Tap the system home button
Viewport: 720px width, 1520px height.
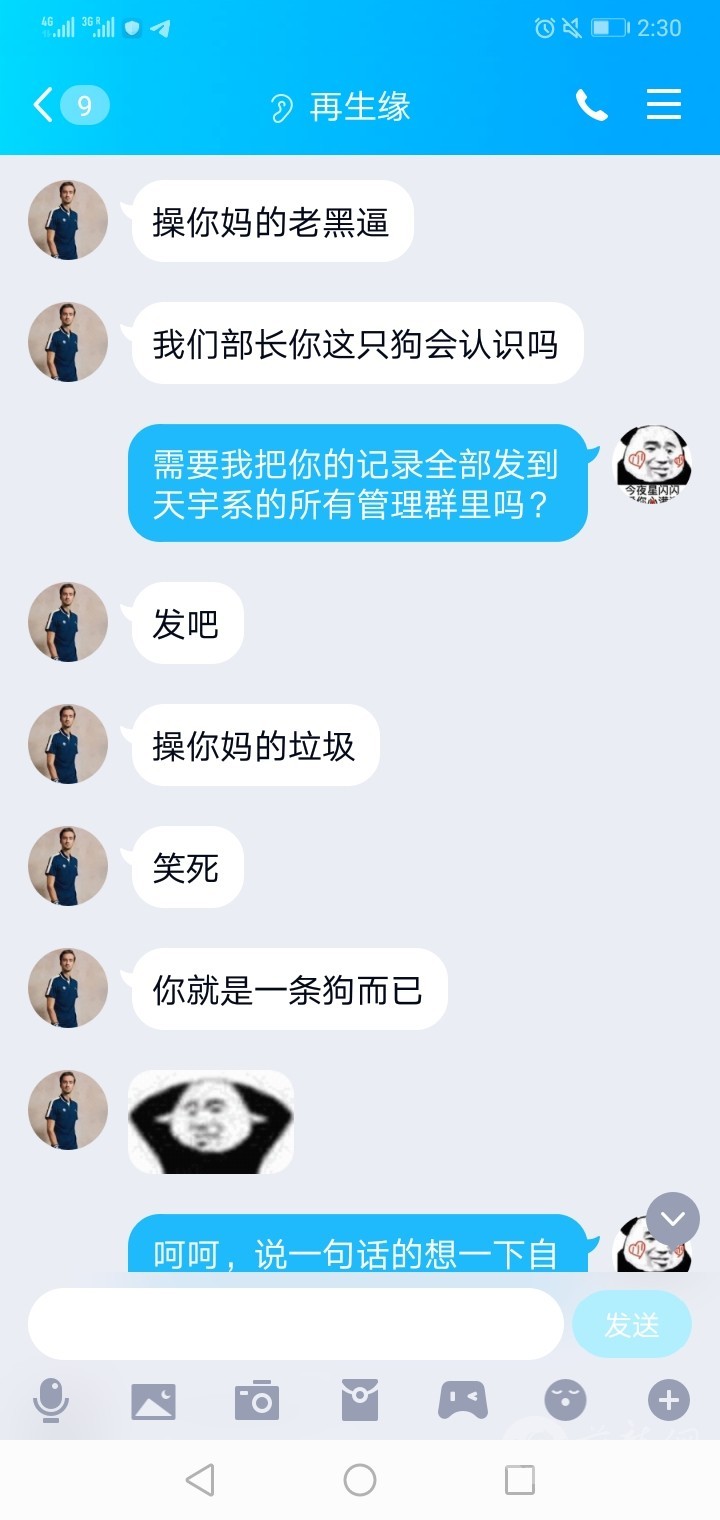click(360, 1480)
